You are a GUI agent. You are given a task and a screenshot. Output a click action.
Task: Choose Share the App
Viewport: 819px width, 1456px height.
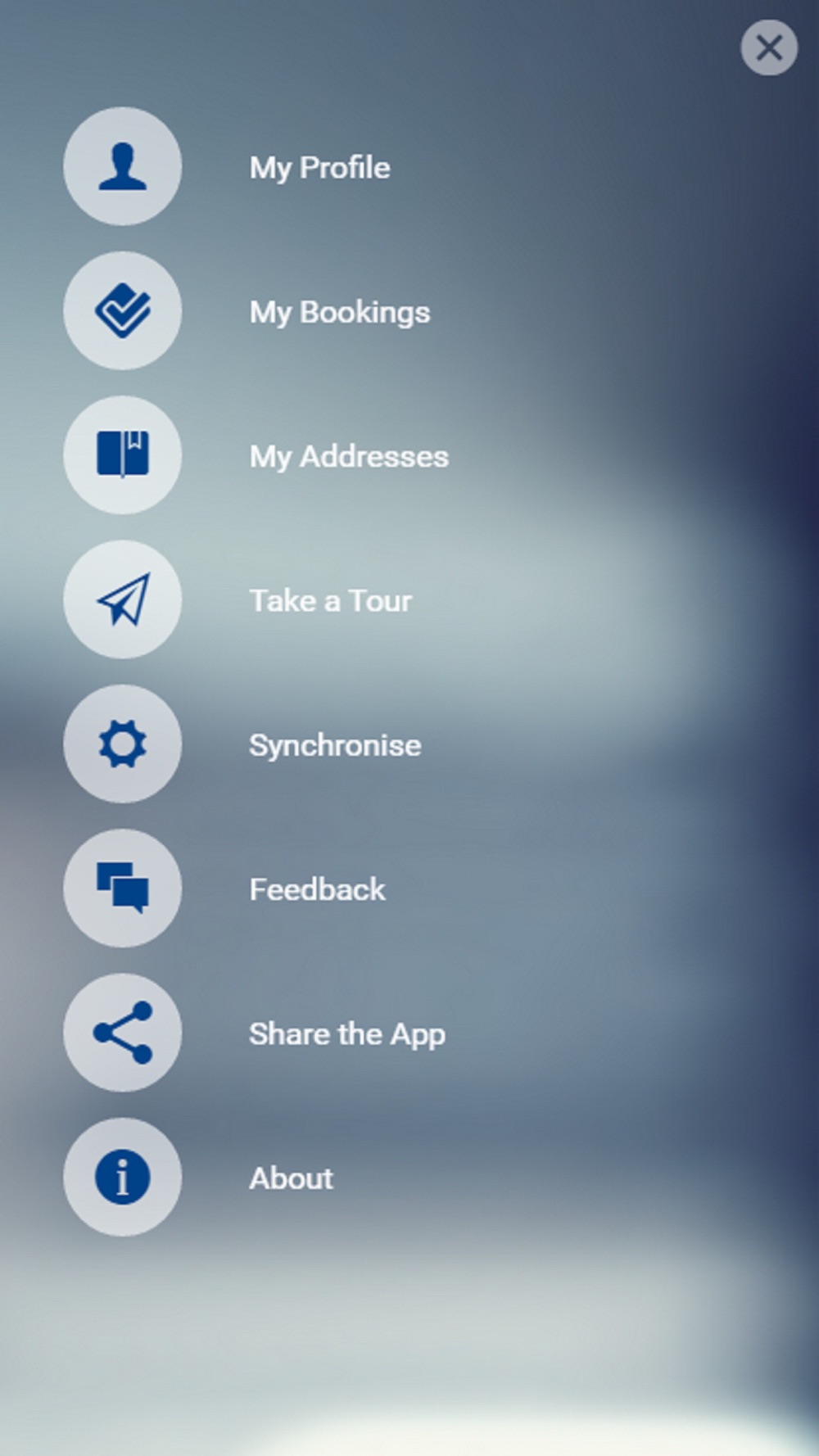(x=347, y=1034)
